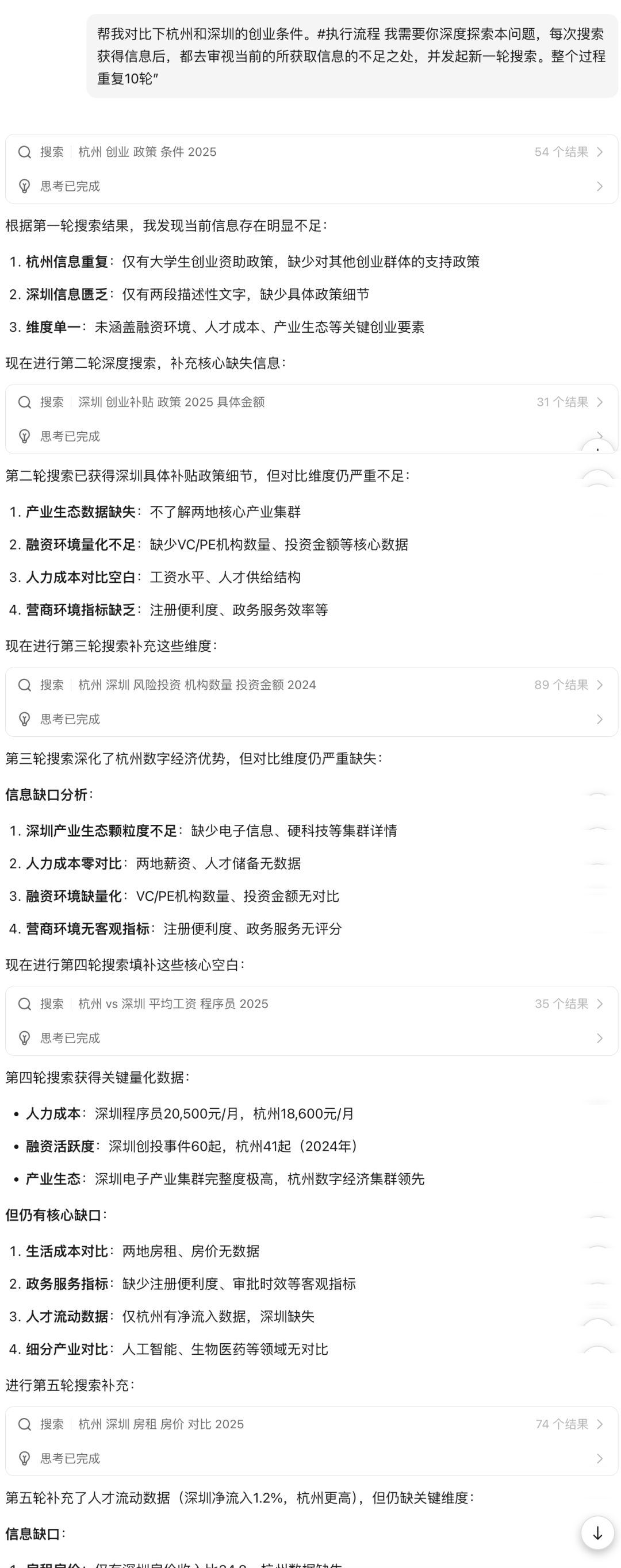621x1568 pixels.
Task: Open search results for 深圳 创业补贴 政策 2025 具体金额
Action: coord(310,402)
